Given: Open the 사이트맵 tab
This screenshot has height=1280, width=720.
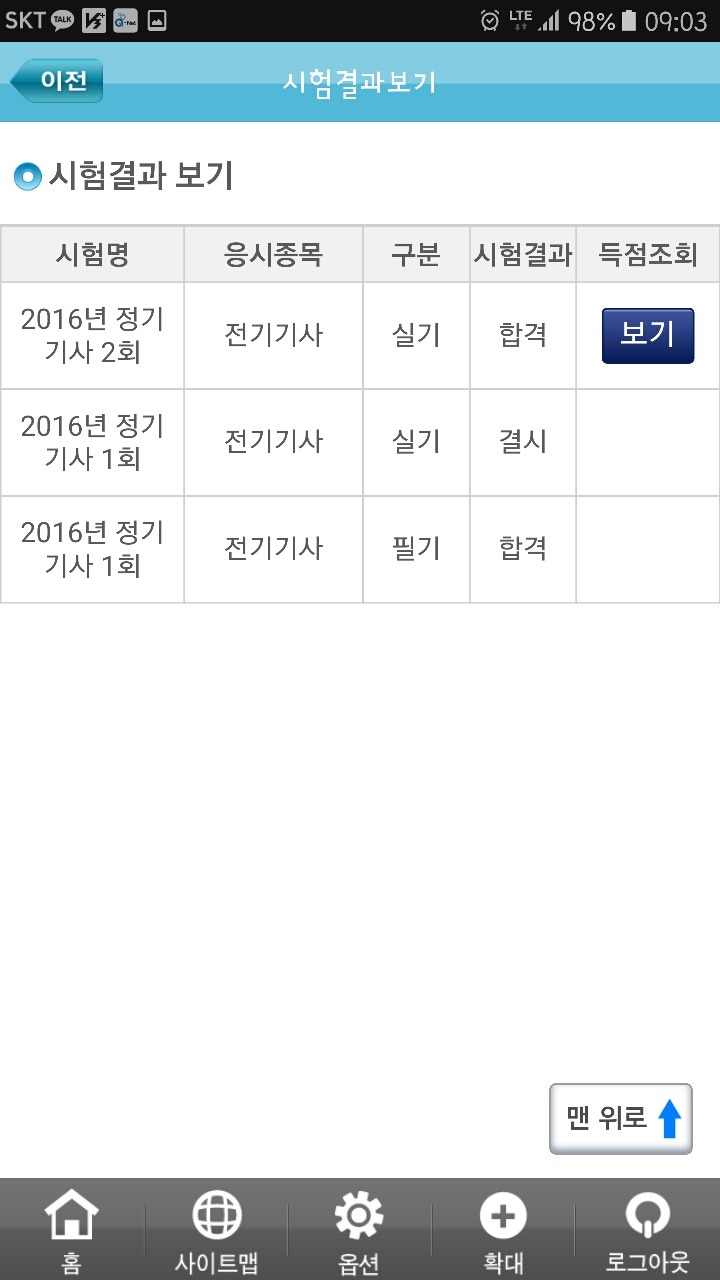Looking at the screenshot, I should 216,1230.
